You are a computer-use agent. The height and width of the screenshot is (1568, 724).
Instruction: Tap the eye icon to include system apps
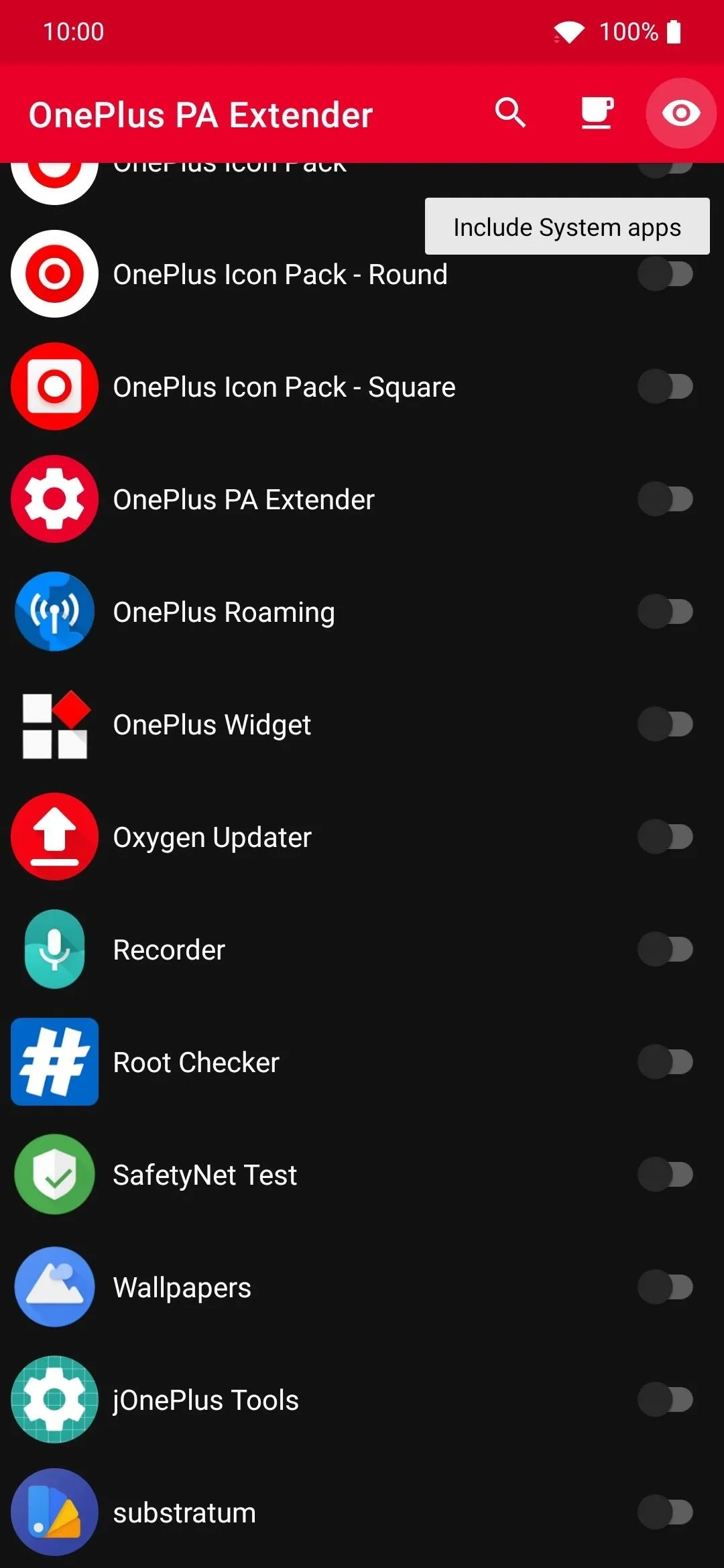pos(681,113)
